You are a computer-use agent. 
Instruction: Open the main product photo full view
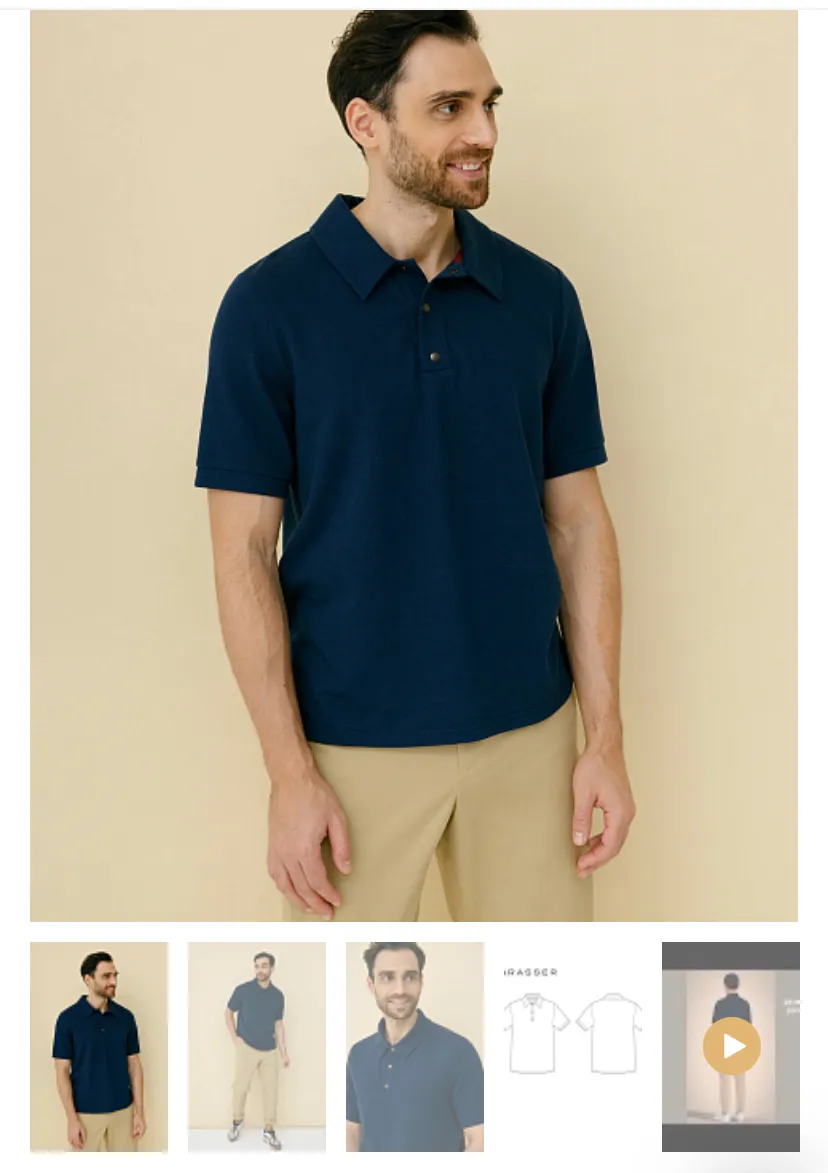(414, 465)
